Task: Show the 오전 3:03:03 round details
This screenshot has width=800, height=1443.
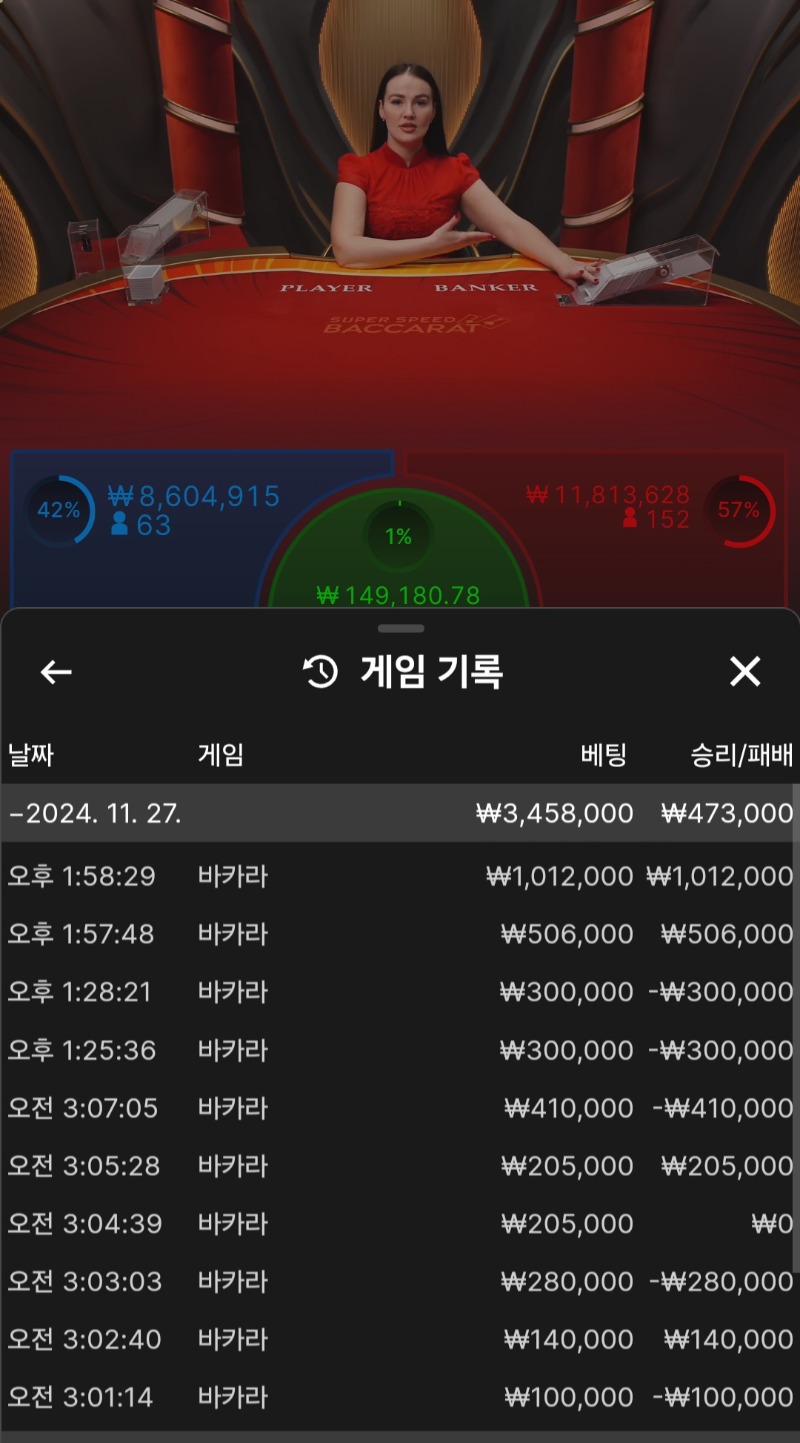Action: point(398,1281)
